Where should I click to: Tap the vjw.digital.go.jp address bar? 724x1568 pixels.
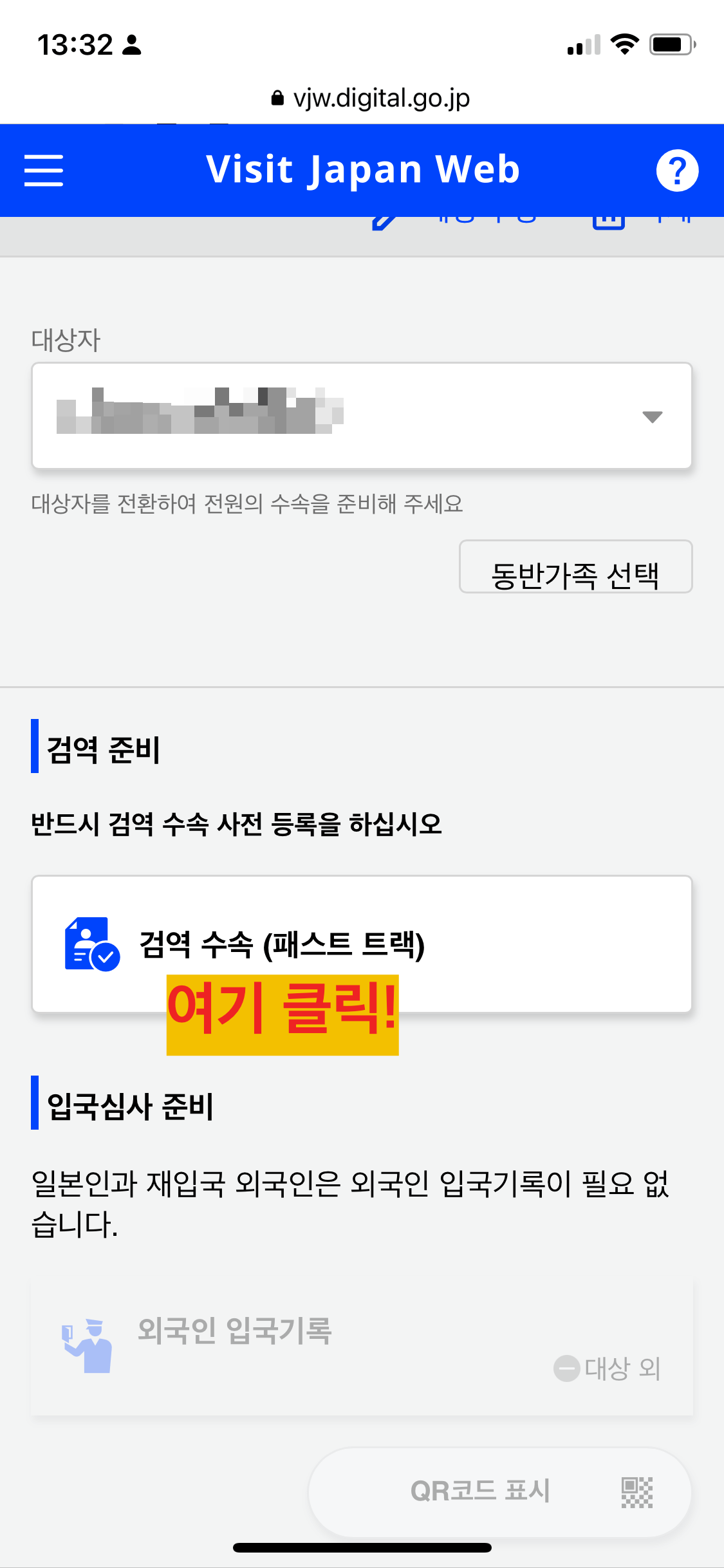[382, 97]
